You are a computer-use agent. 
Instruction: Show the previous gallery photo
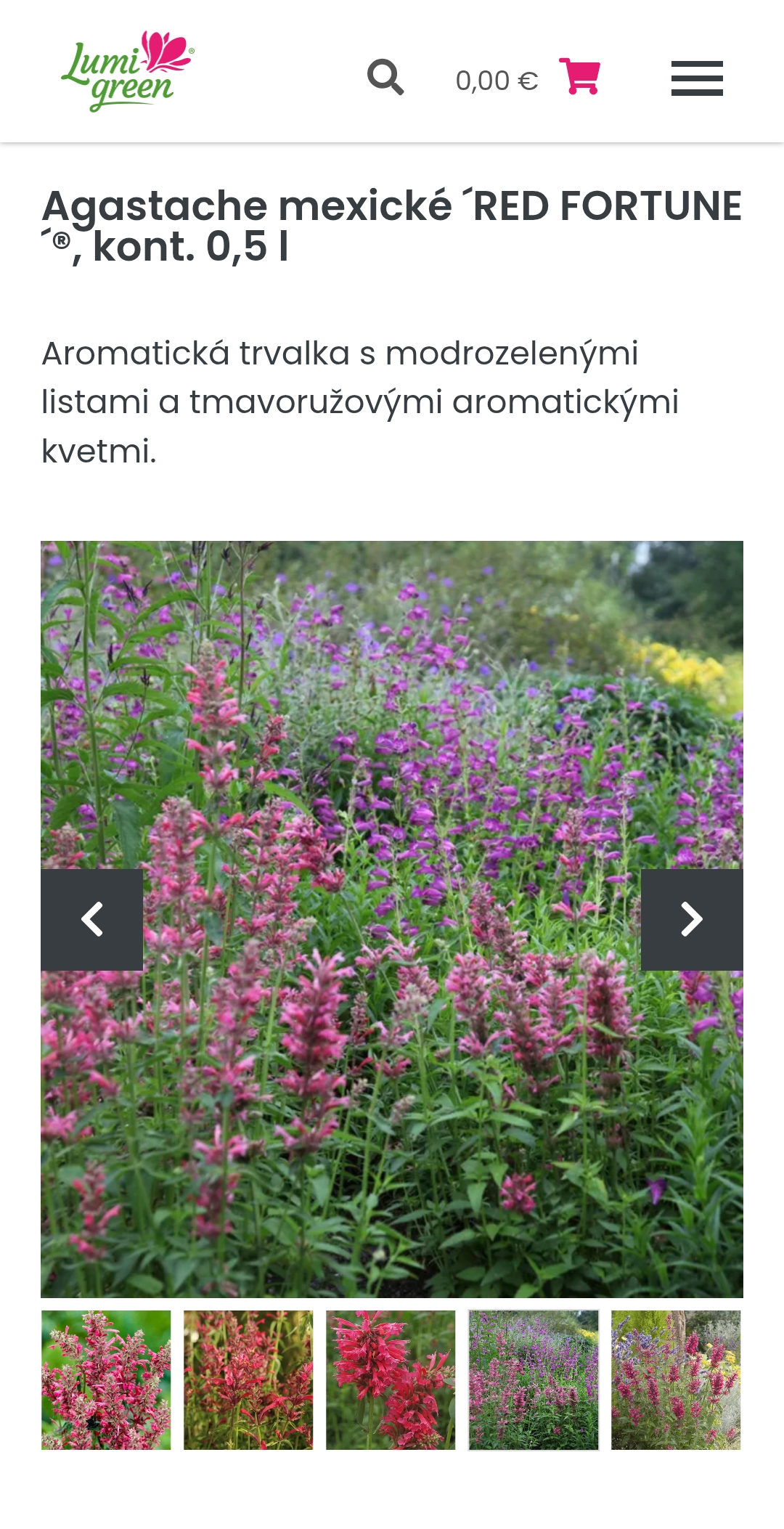click(x=92, y=920)
